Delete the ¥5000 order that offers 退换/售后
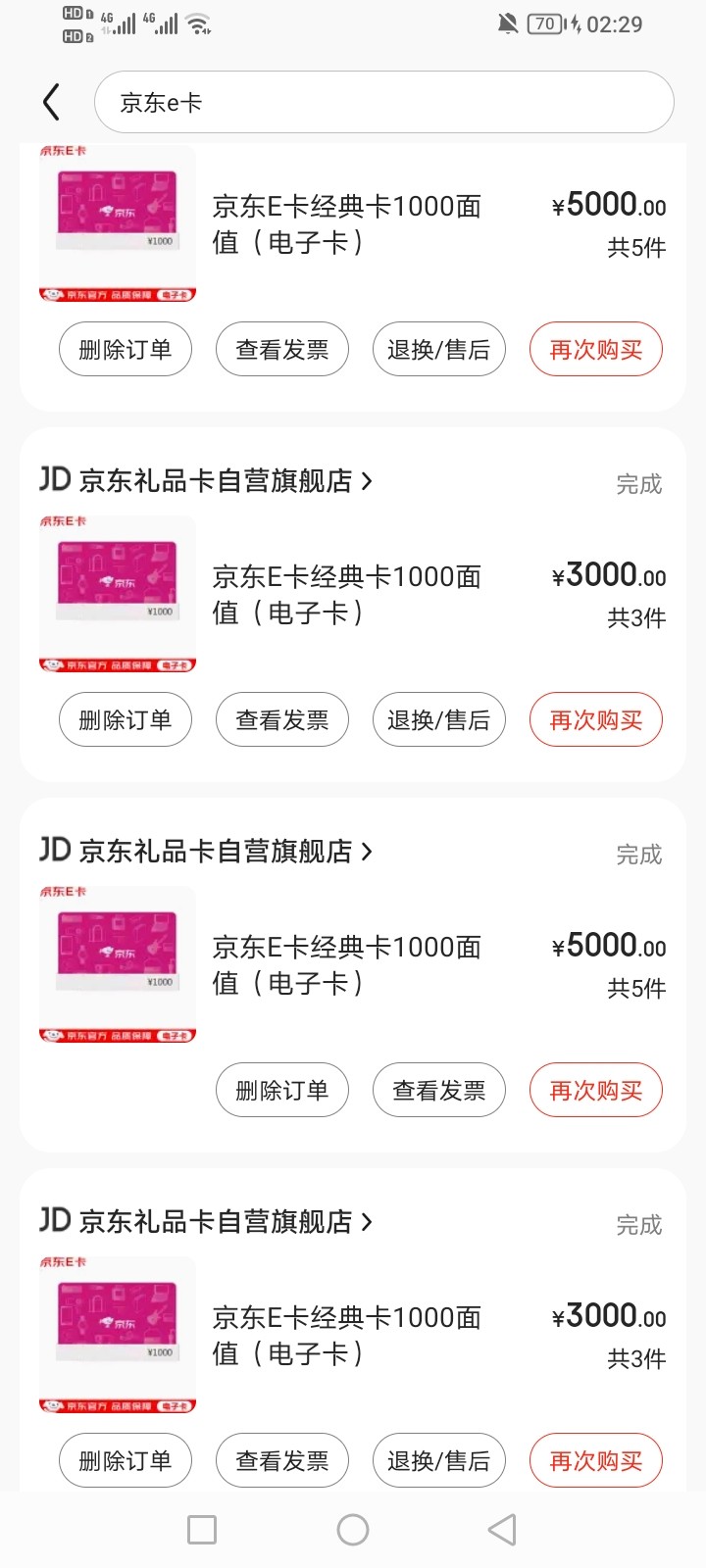The height and width of the screenshot is (1568, 706). [x=125, y=350]
